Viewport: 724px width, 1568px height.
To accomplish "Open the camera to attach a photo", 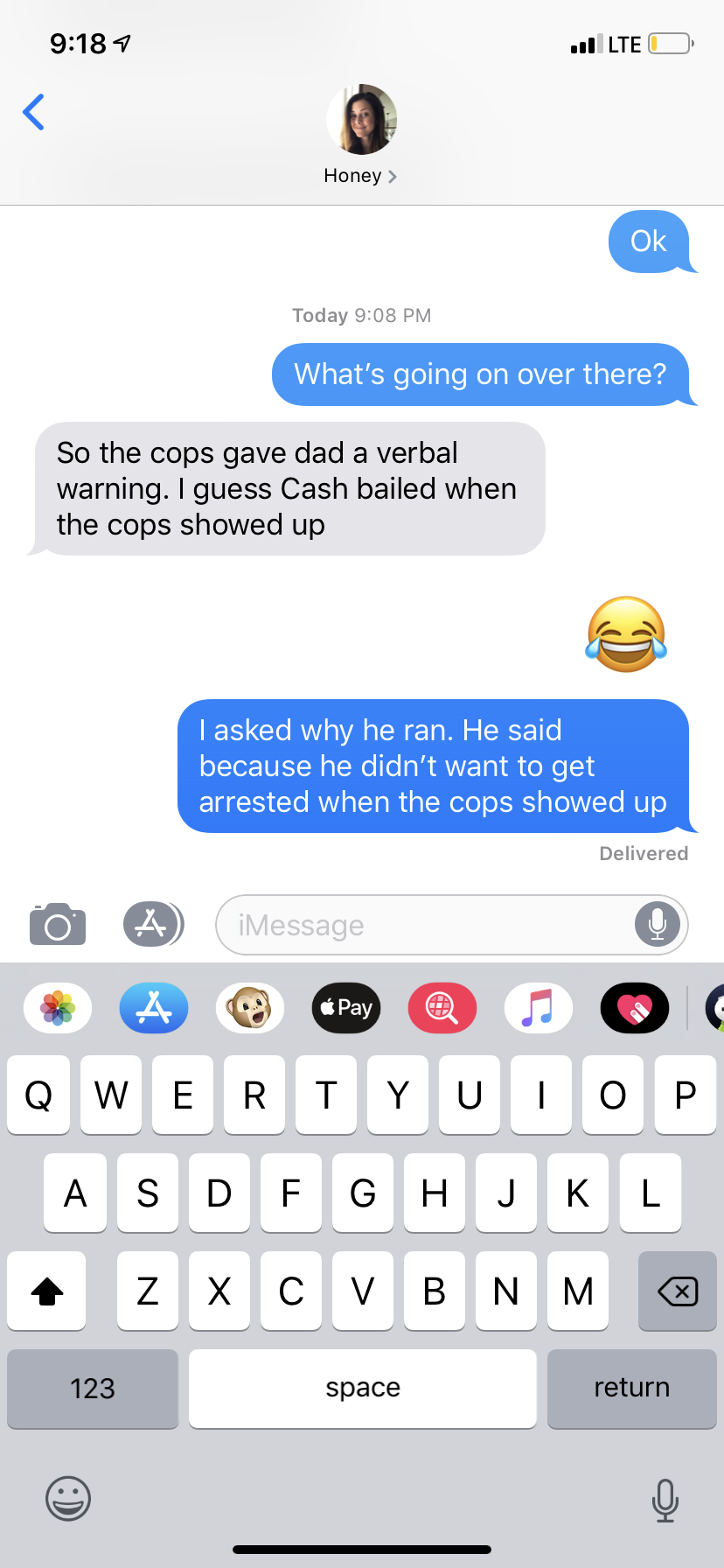I will pyautogui.click(x=58, y=924).
